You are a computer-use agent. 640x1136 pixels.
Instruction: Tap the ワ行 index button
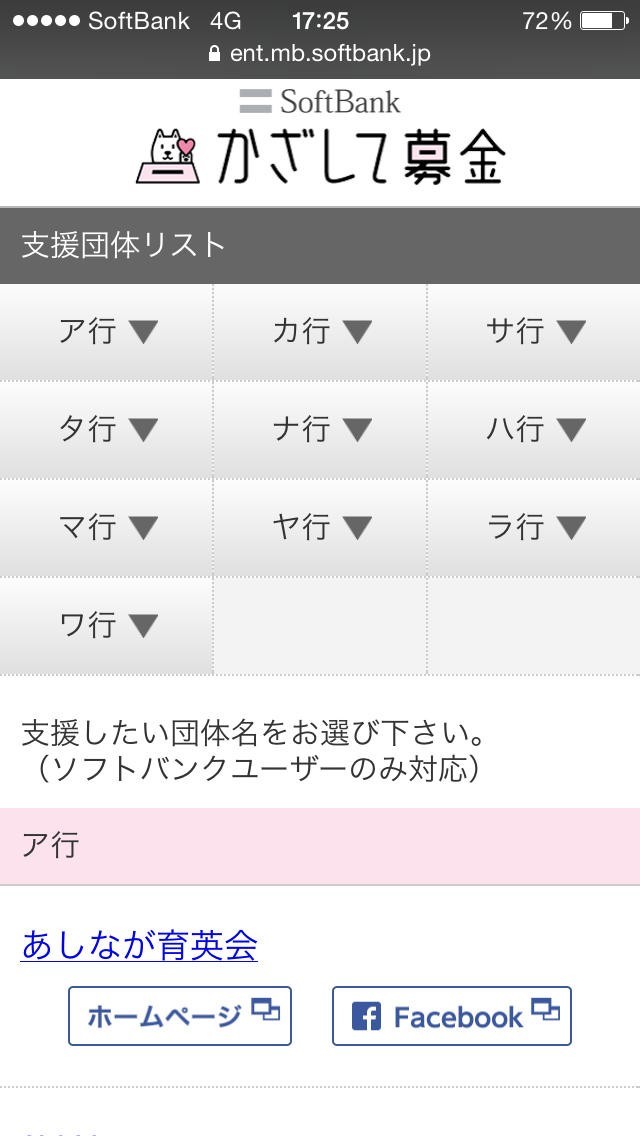[x=107, y=625]
